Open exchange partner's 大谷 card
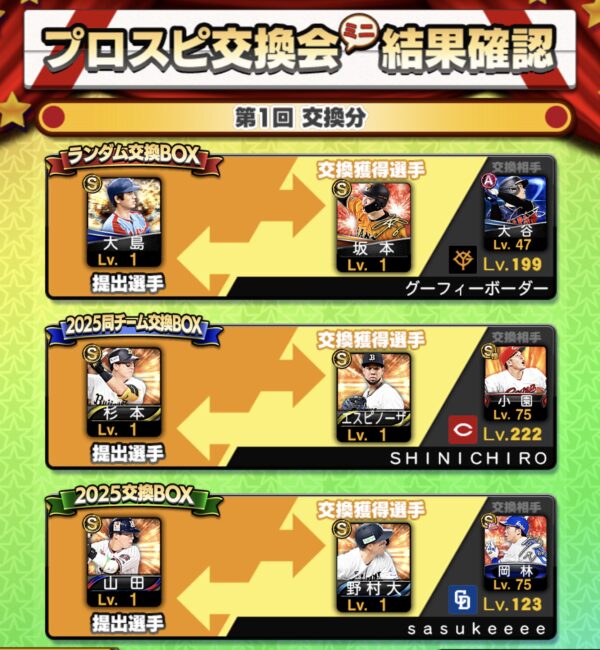This screenshot has width=600, height=650. point(516,216)
